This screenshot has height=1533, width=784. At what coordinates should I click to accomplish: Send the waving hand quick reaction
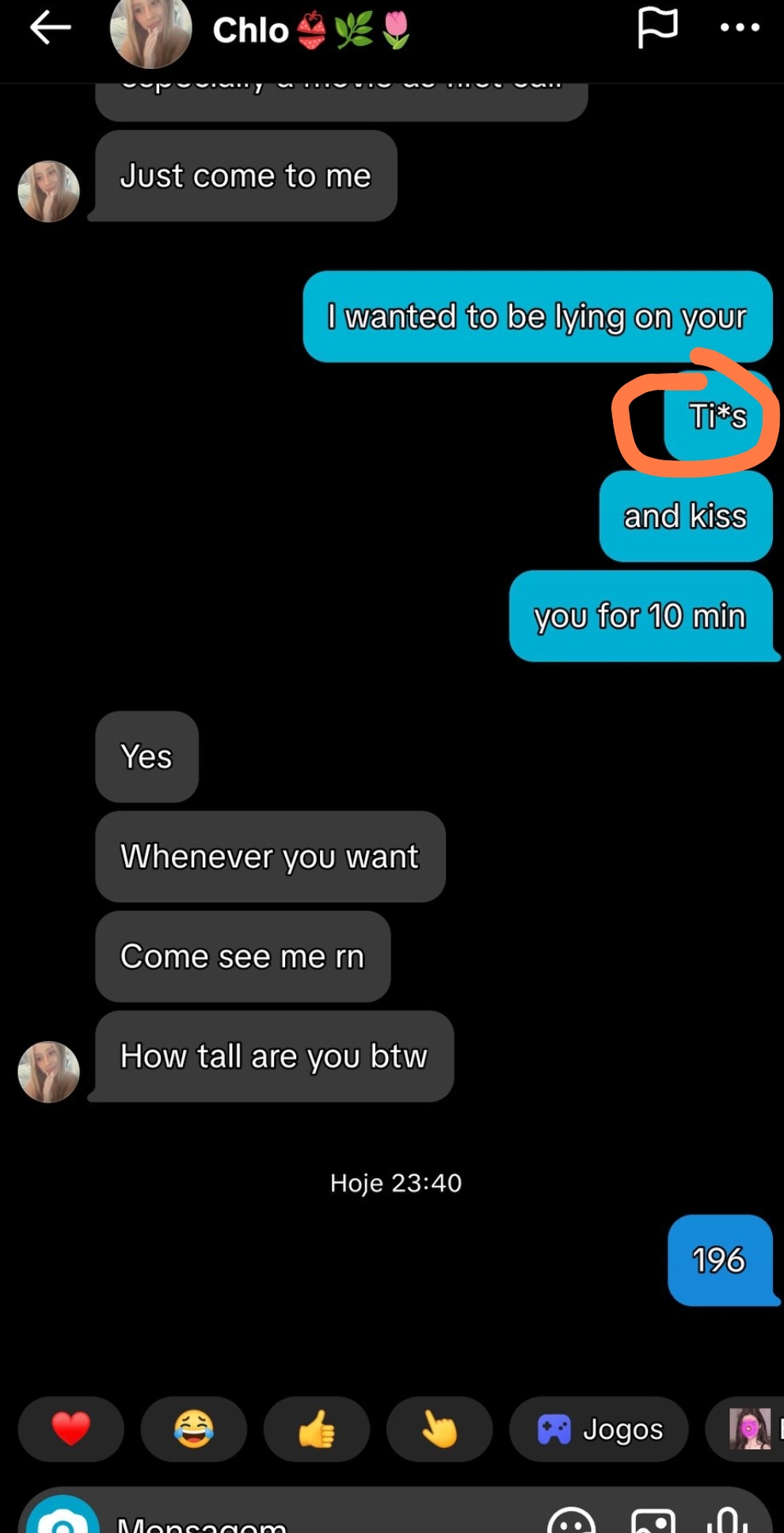tap(440, 1429)
